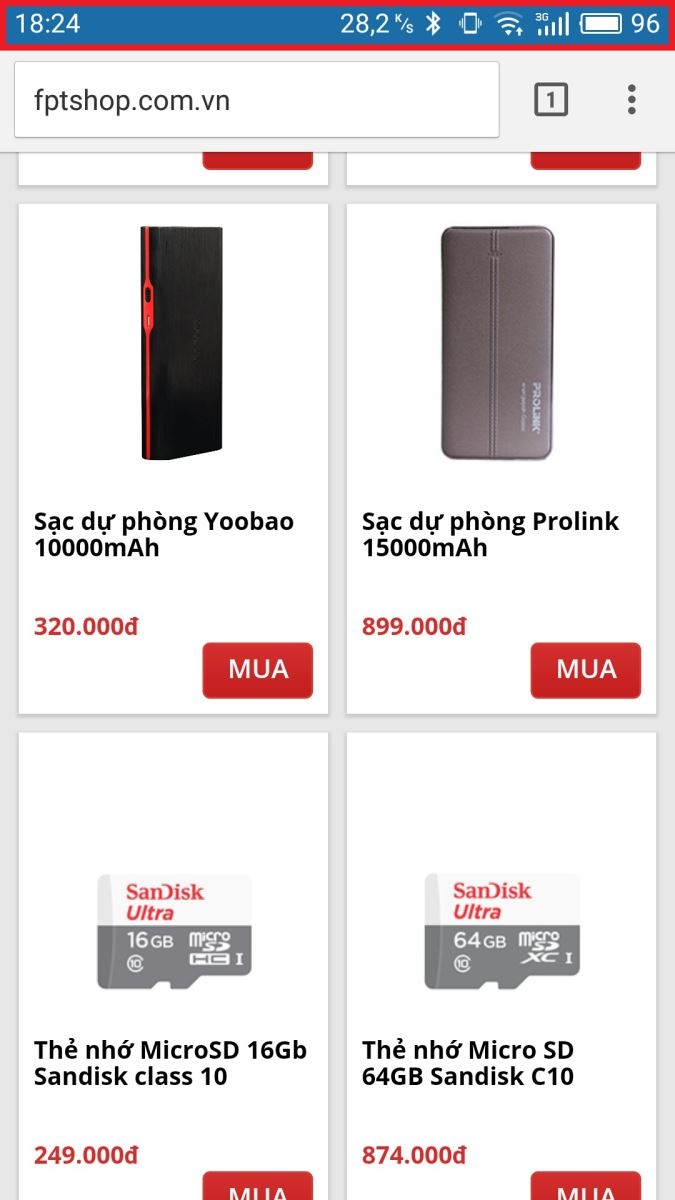Tap MUA for Prolink 15000mAh charger
Viewport: 675px width, 1200px height.
pos(585,669)
